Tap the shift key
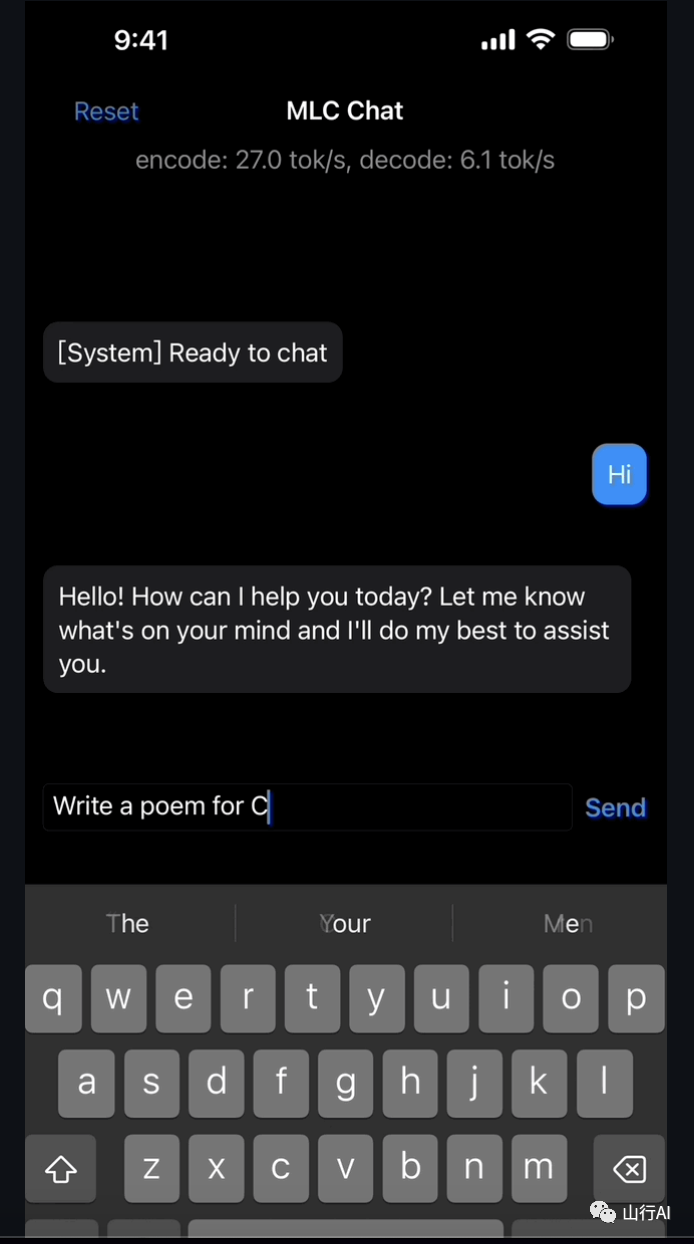 pyautogui.click(x=61, y=1168)
